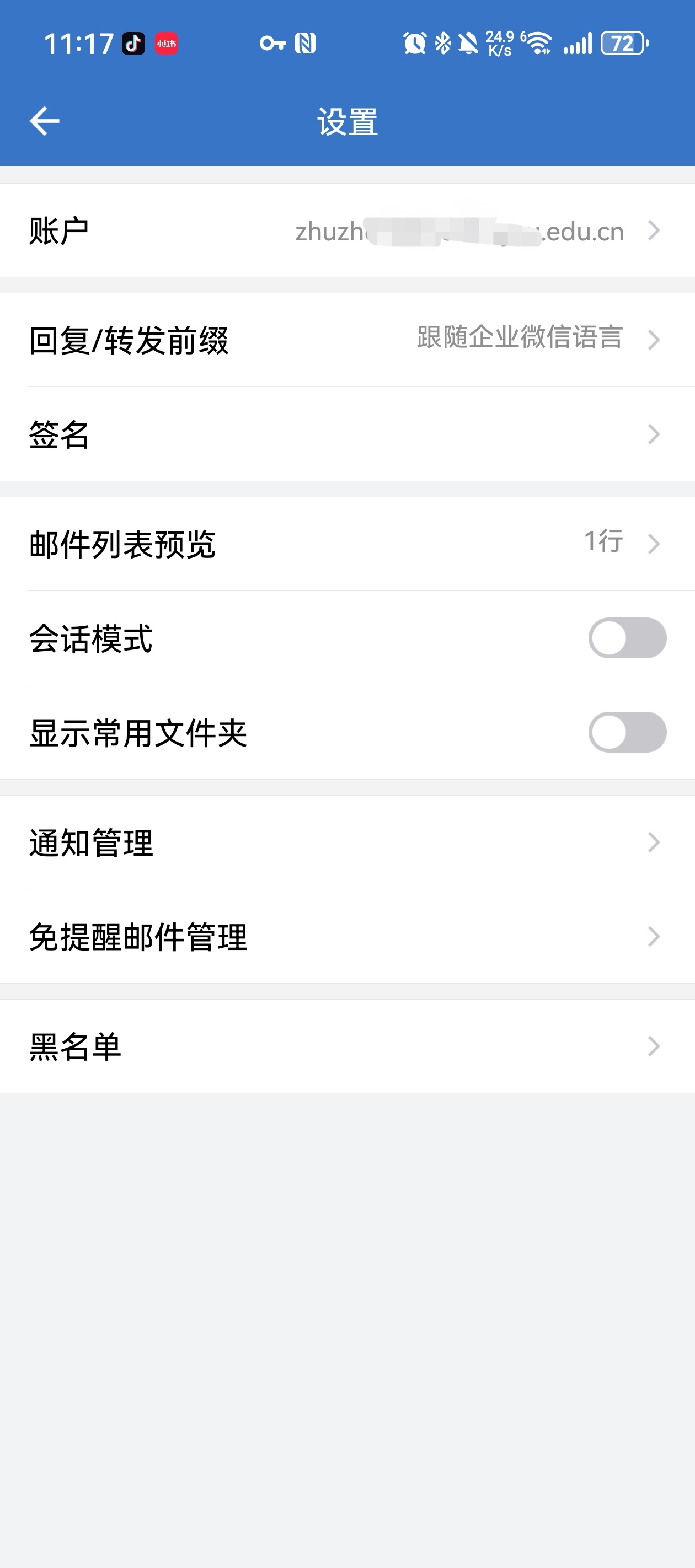View the 黑名单 blacklist

tap(347, 1046)
